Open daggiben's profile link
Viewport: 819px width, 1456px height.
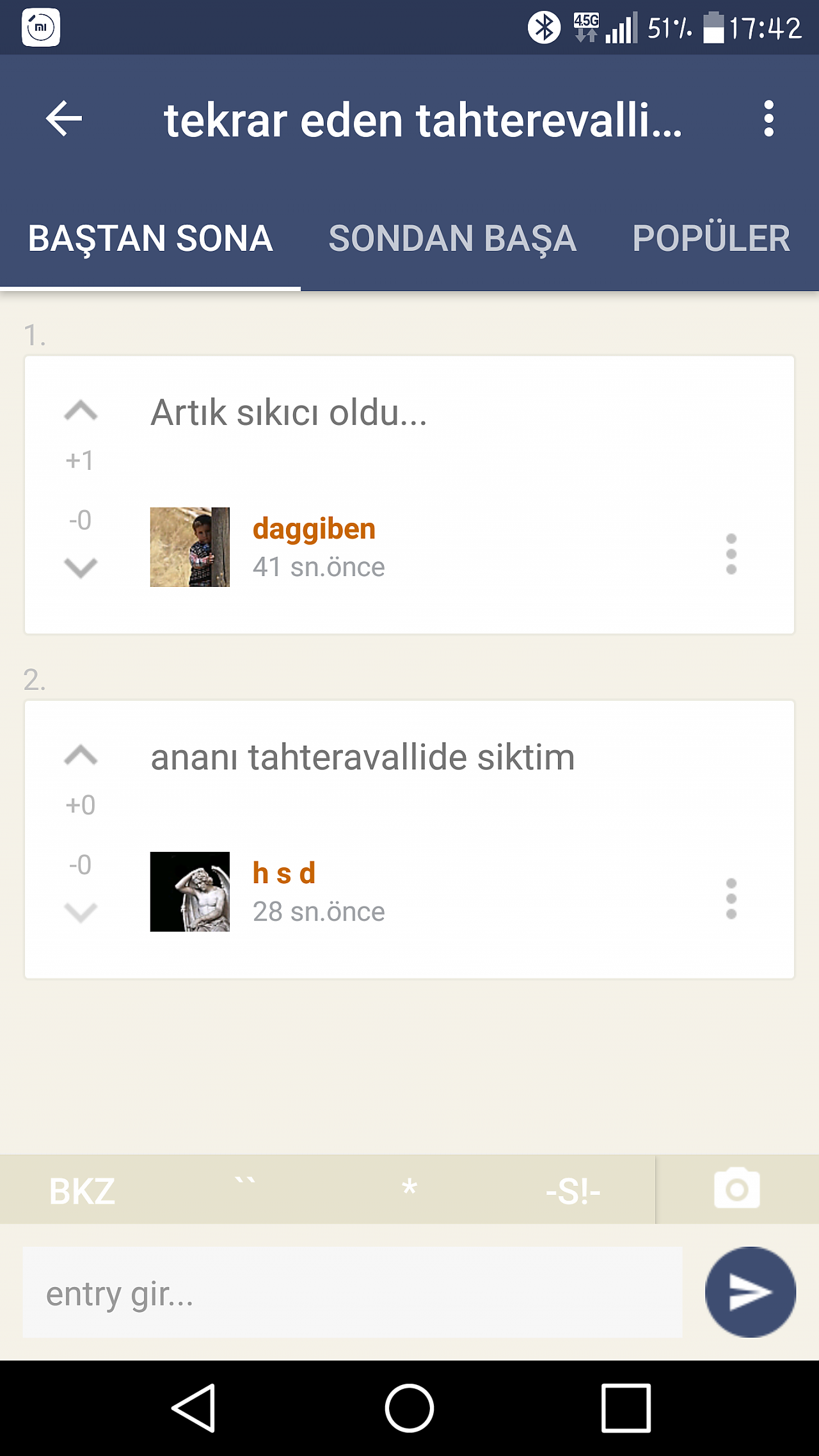point(314,529)
